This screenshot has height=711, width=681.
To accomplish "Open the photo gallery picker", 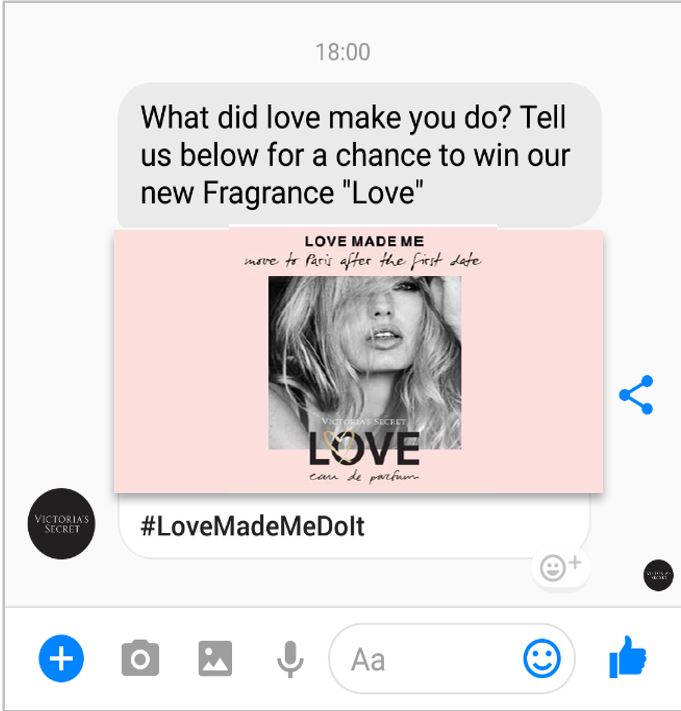I will [215, 659].
